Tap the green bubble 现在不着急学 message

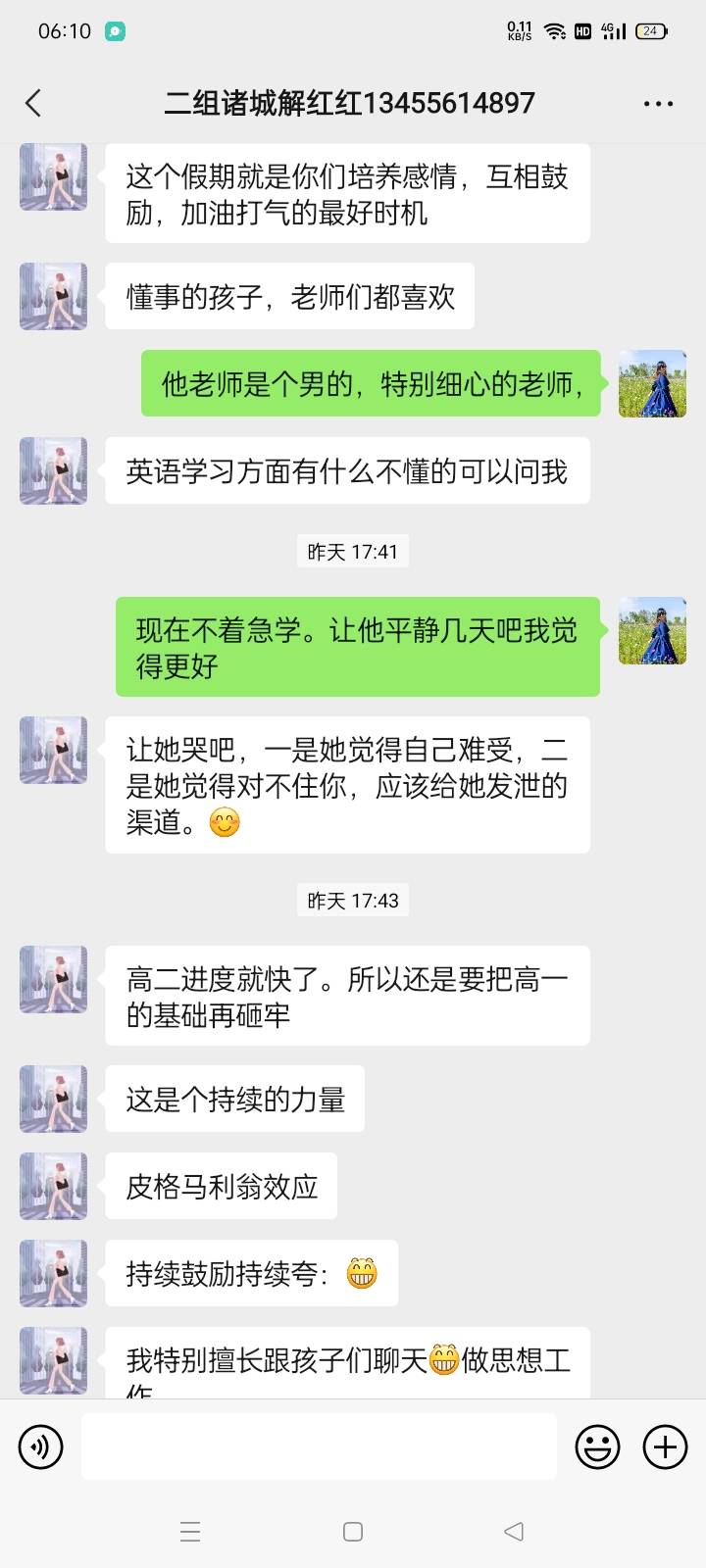356,645
